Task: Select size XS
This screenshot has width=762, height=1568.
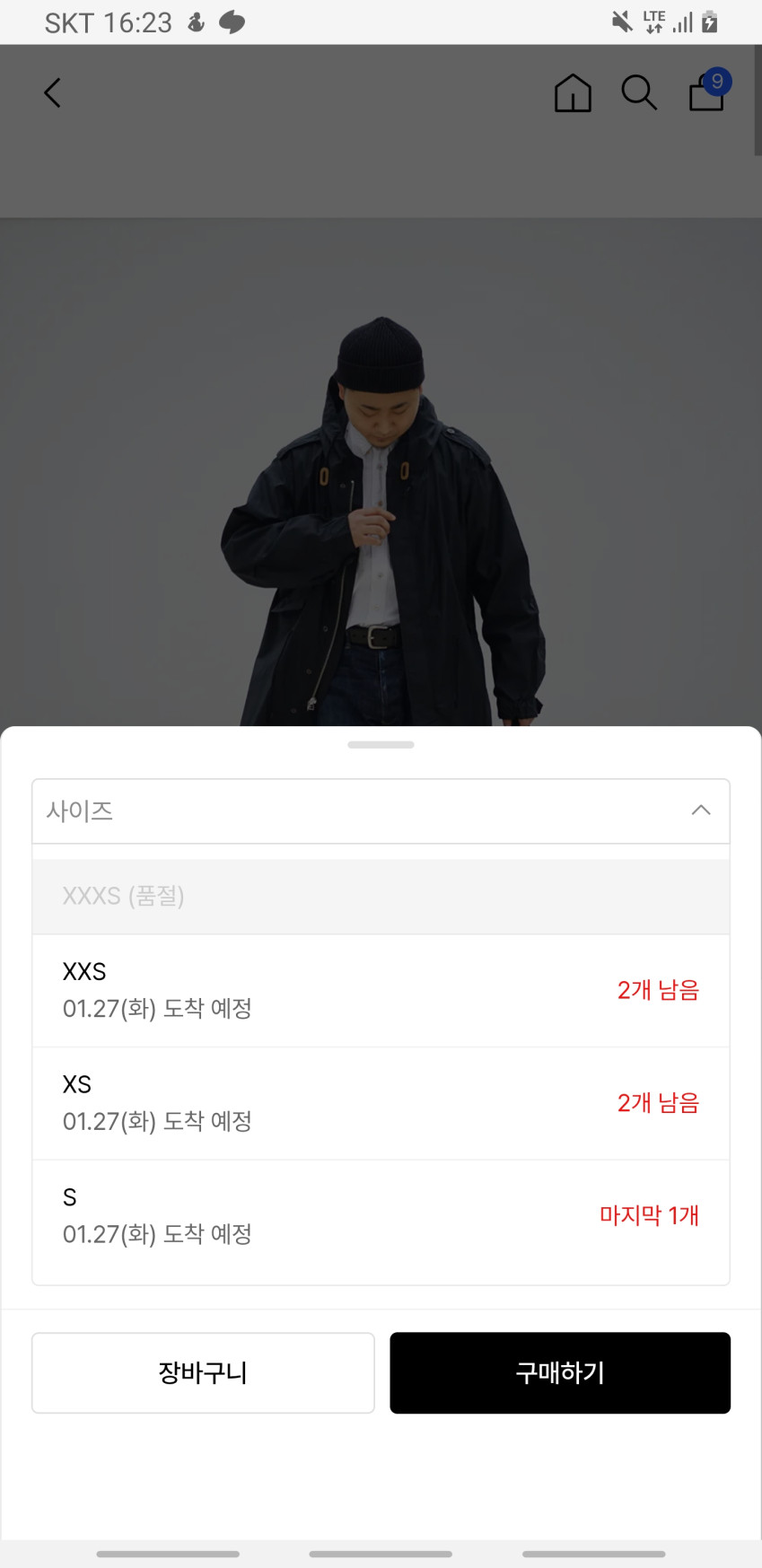Action: pyautogui.click(x=381, y=1103)
